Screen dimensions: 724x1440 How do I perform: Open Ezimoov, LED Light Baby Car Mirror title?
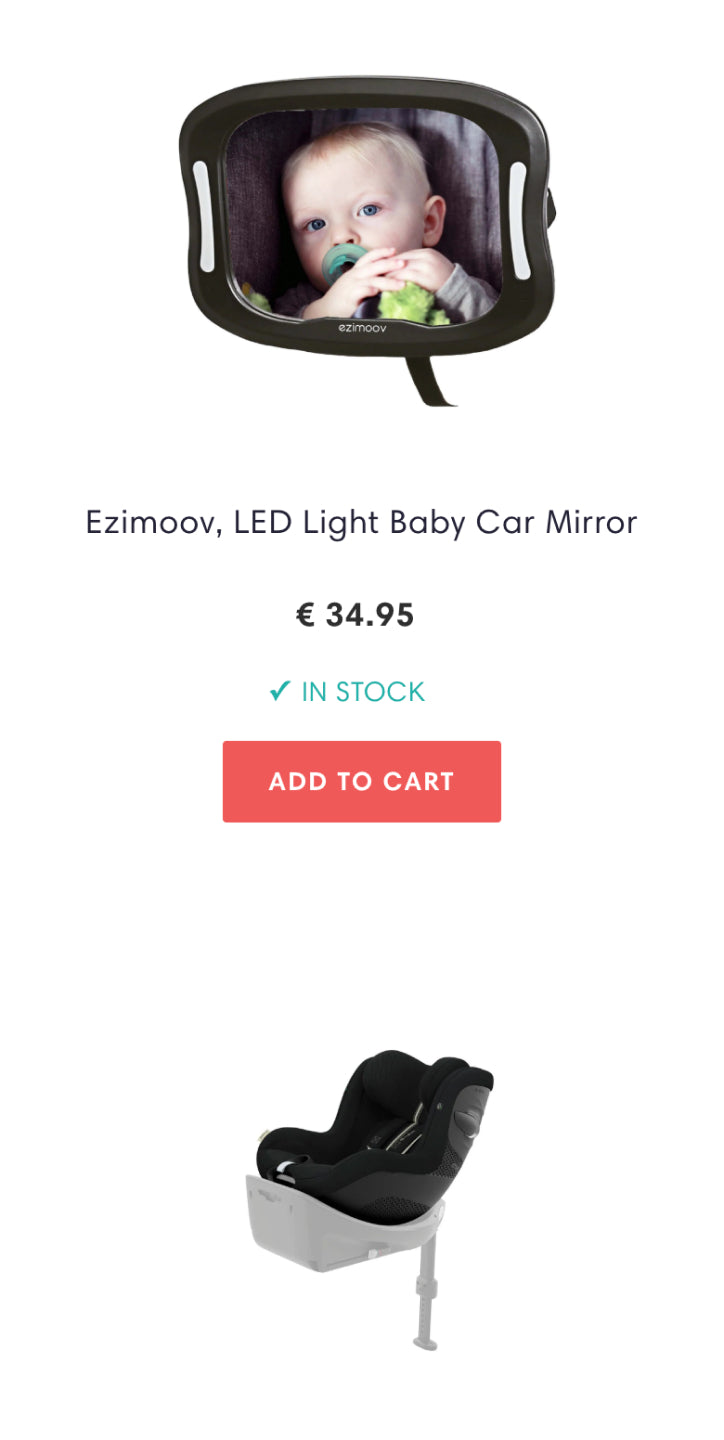[x=361, y=522]
